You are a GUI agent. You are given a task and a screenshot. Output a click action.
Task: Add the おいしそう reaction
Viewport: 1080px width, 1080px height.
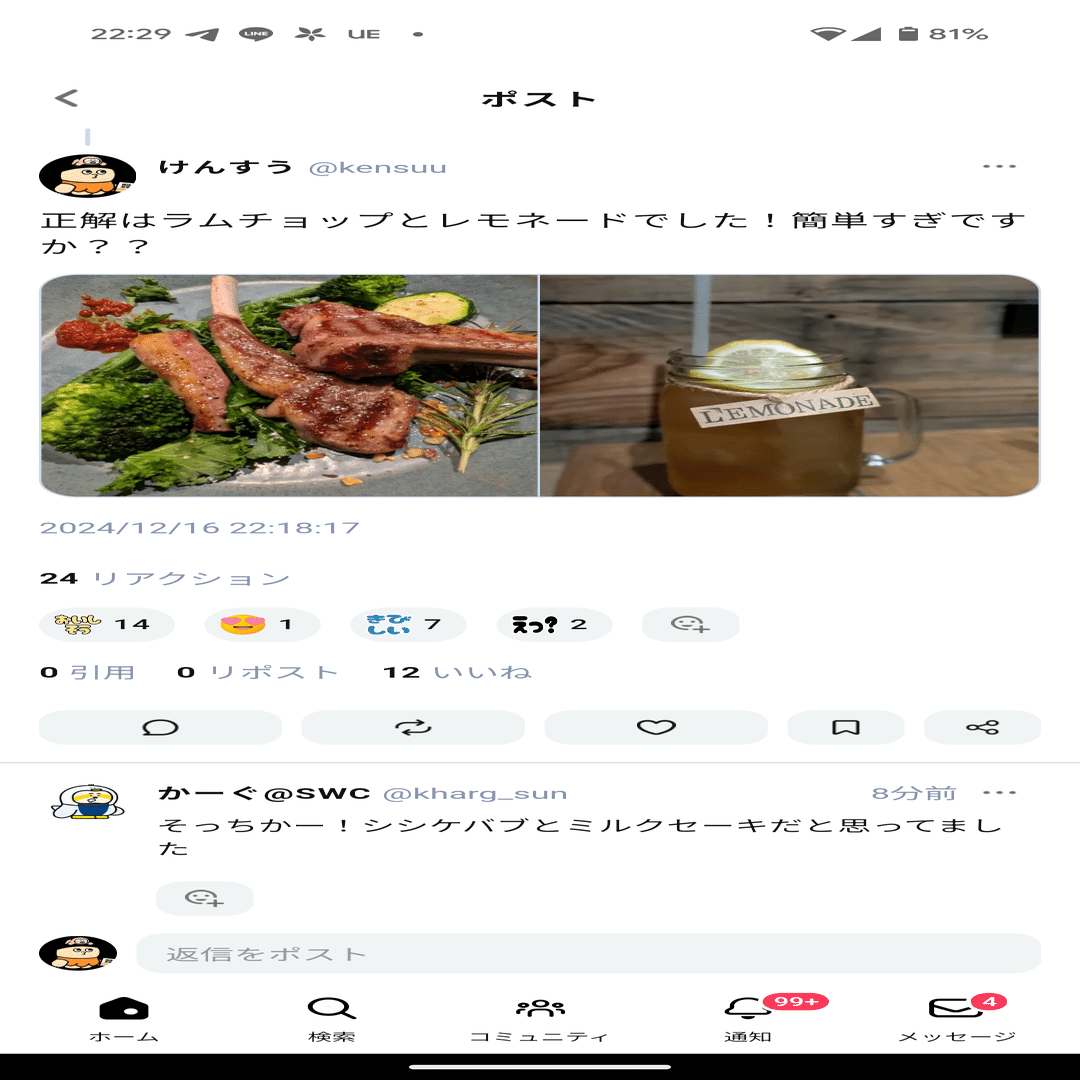[x=106, y=625]
